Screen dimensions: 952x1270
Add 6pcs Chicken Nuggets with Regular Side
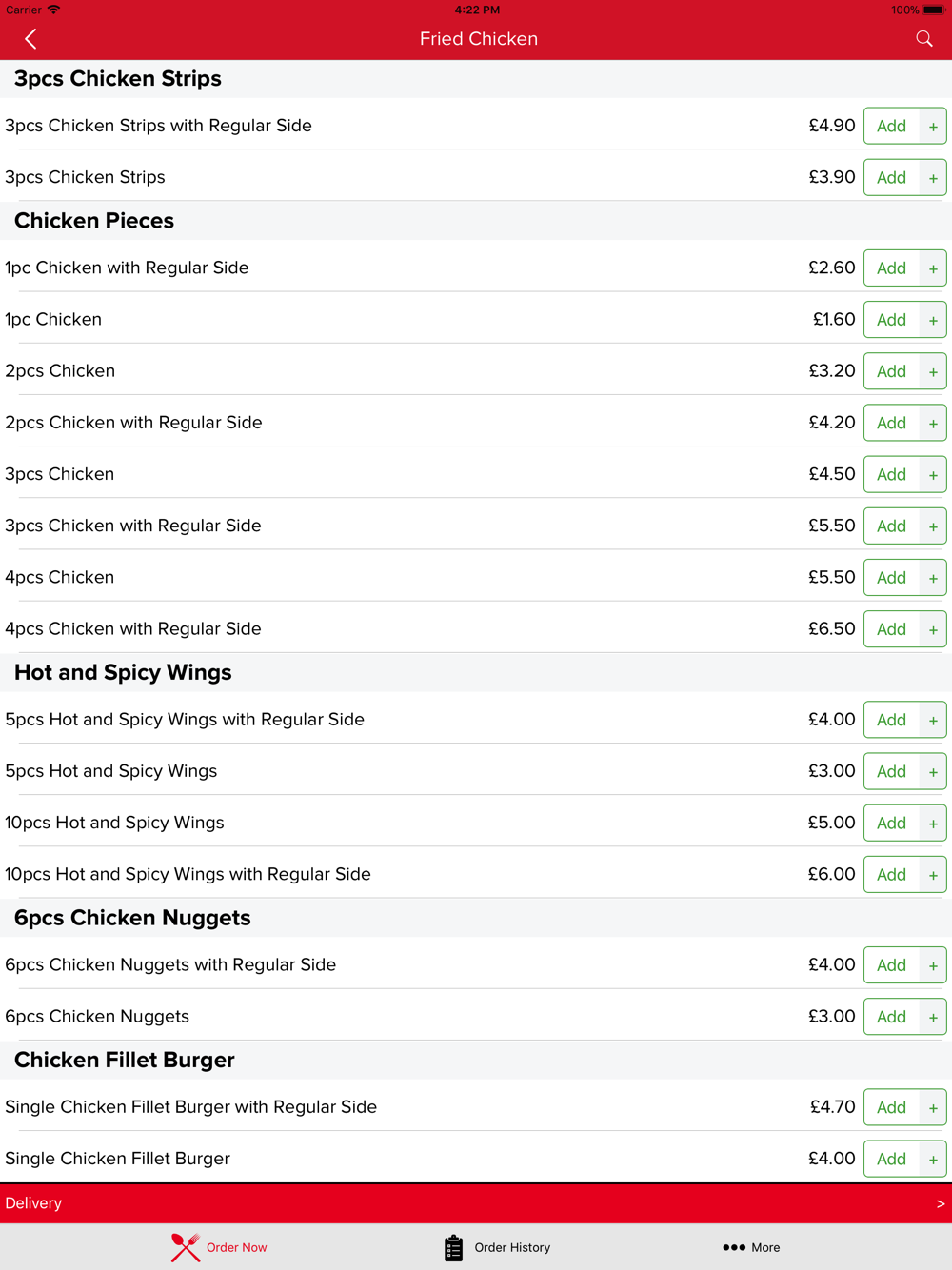(904, 965)
